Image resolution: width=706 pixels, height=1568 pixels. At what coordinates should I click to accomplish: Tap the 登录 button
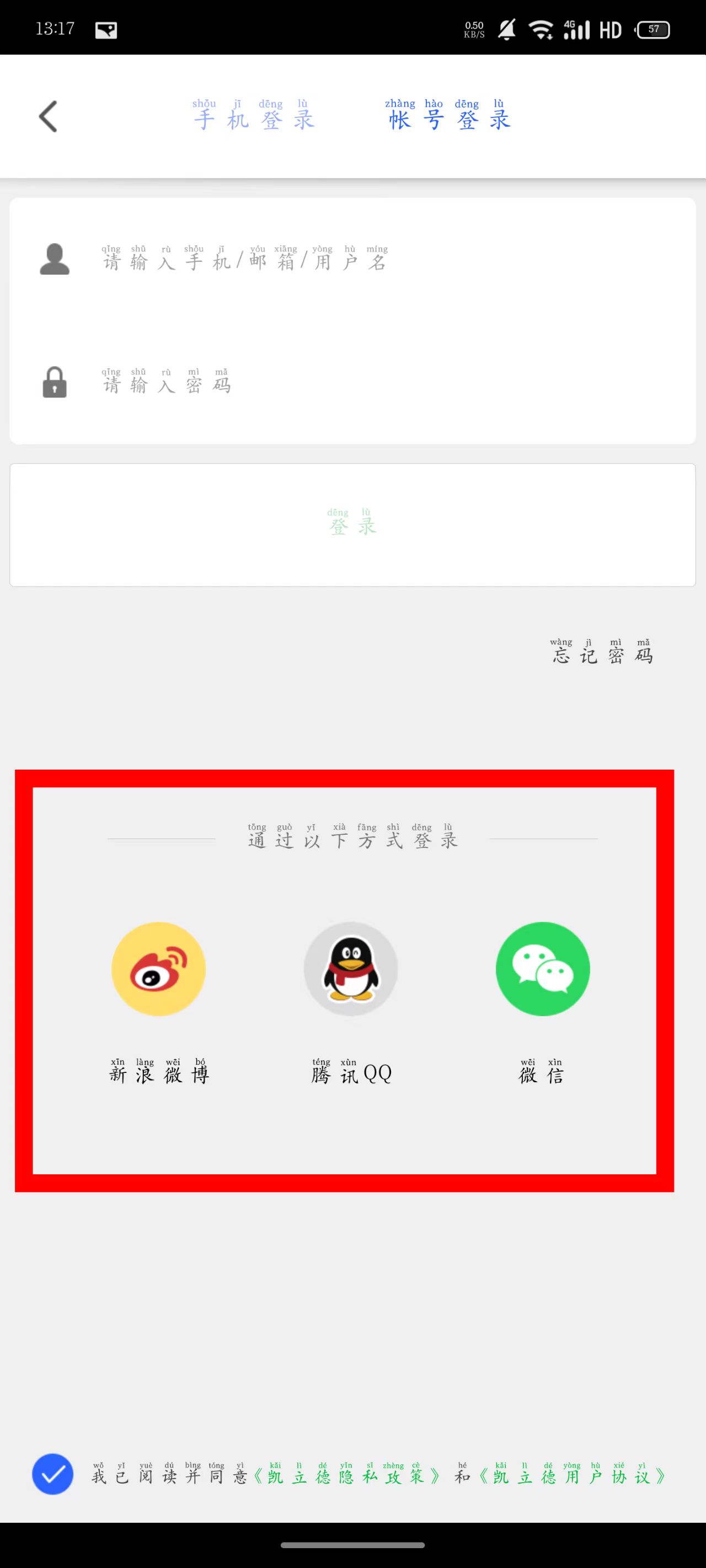click(352, 525)
